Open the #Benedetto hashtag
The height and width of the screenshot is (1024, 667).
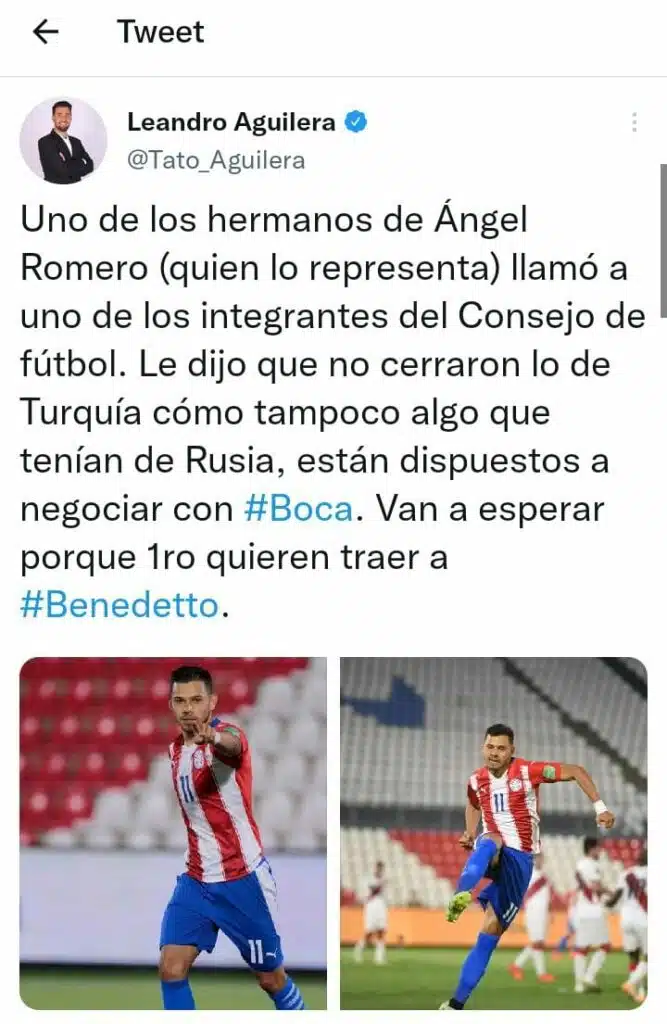119,606
